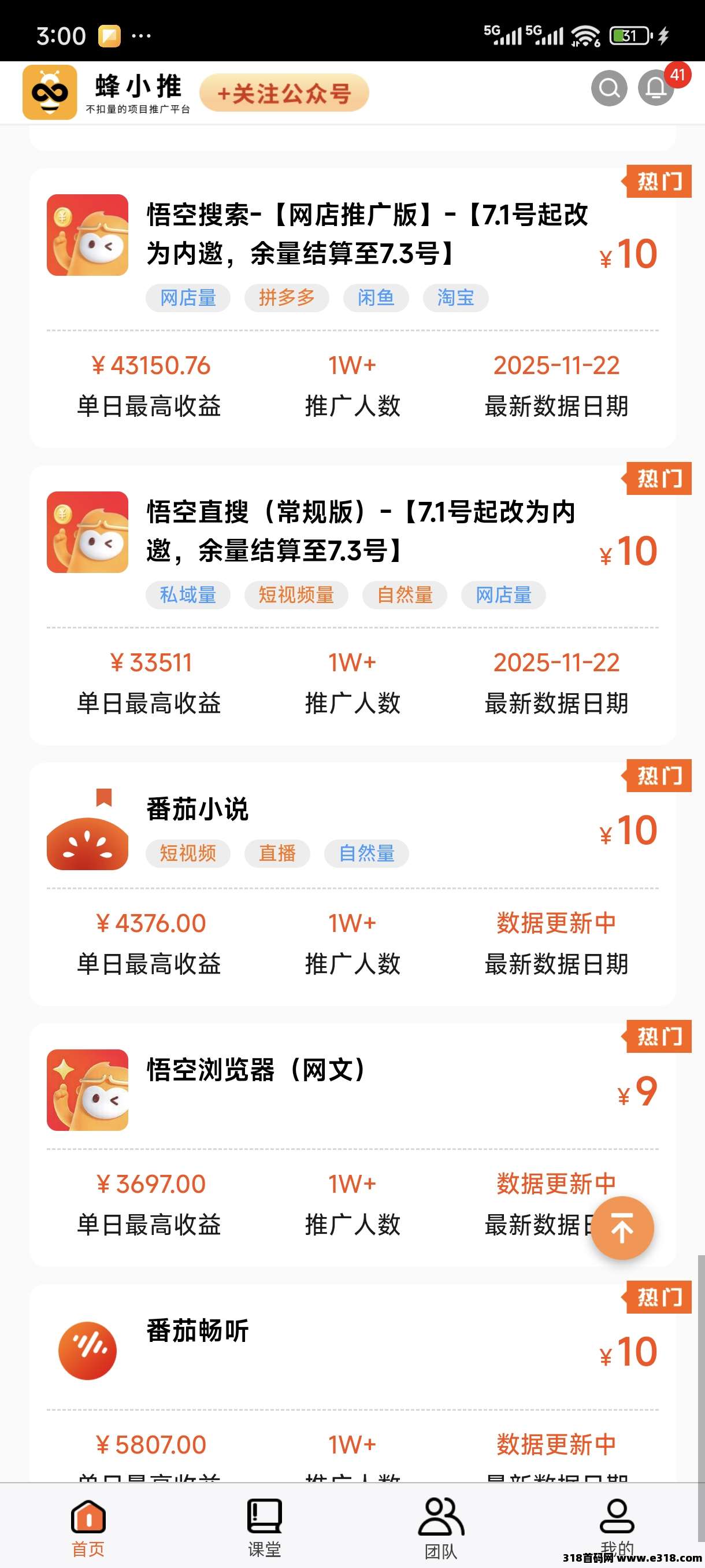This screenshot has height=1568, width=705.
Task: Jump back to top with arrow button
Action: pyautogui.click(x=622, y=1227)
